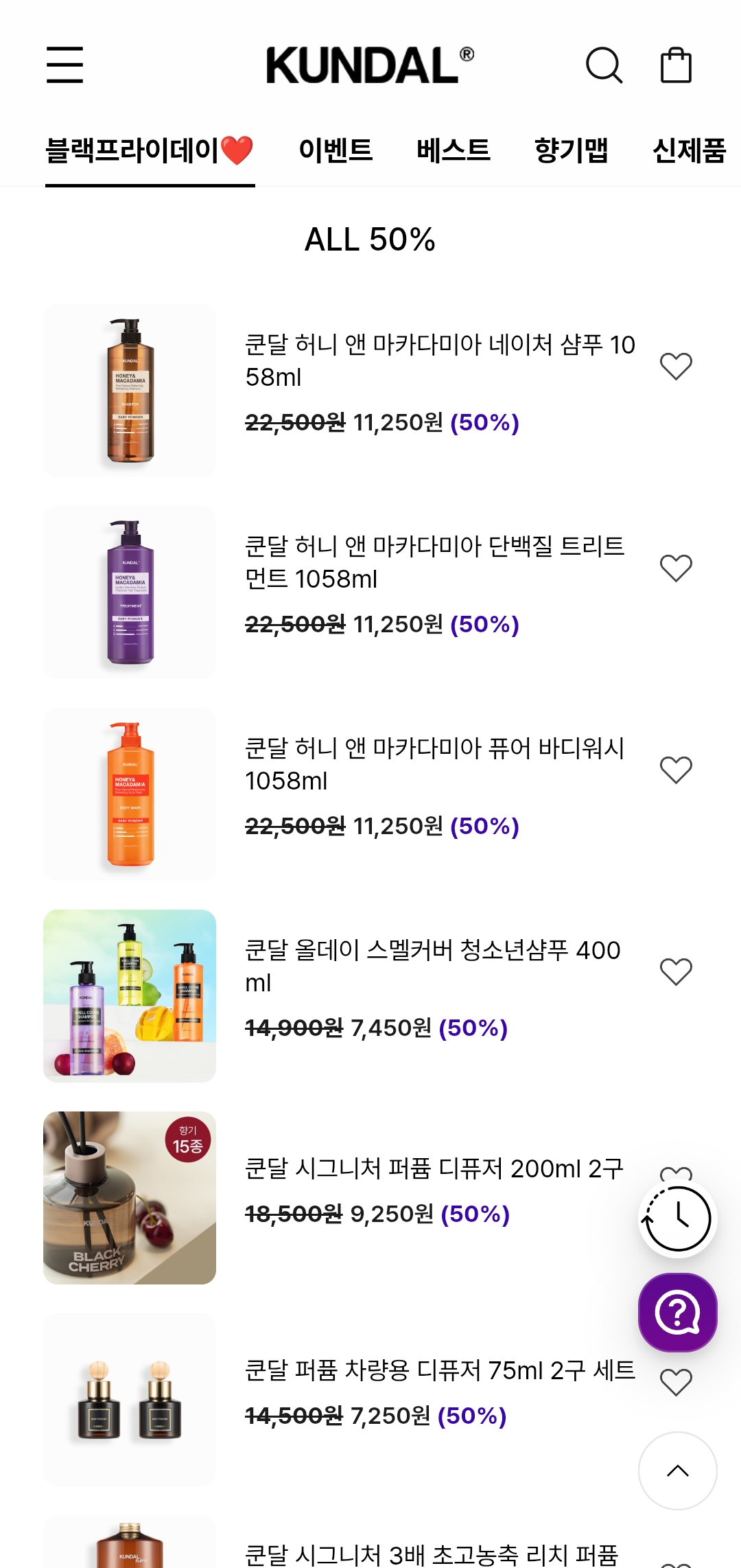Image resolution: width=741 pixels, height=1568 pixels.
Task: Open the search icon
Action: tap(604, 65)
